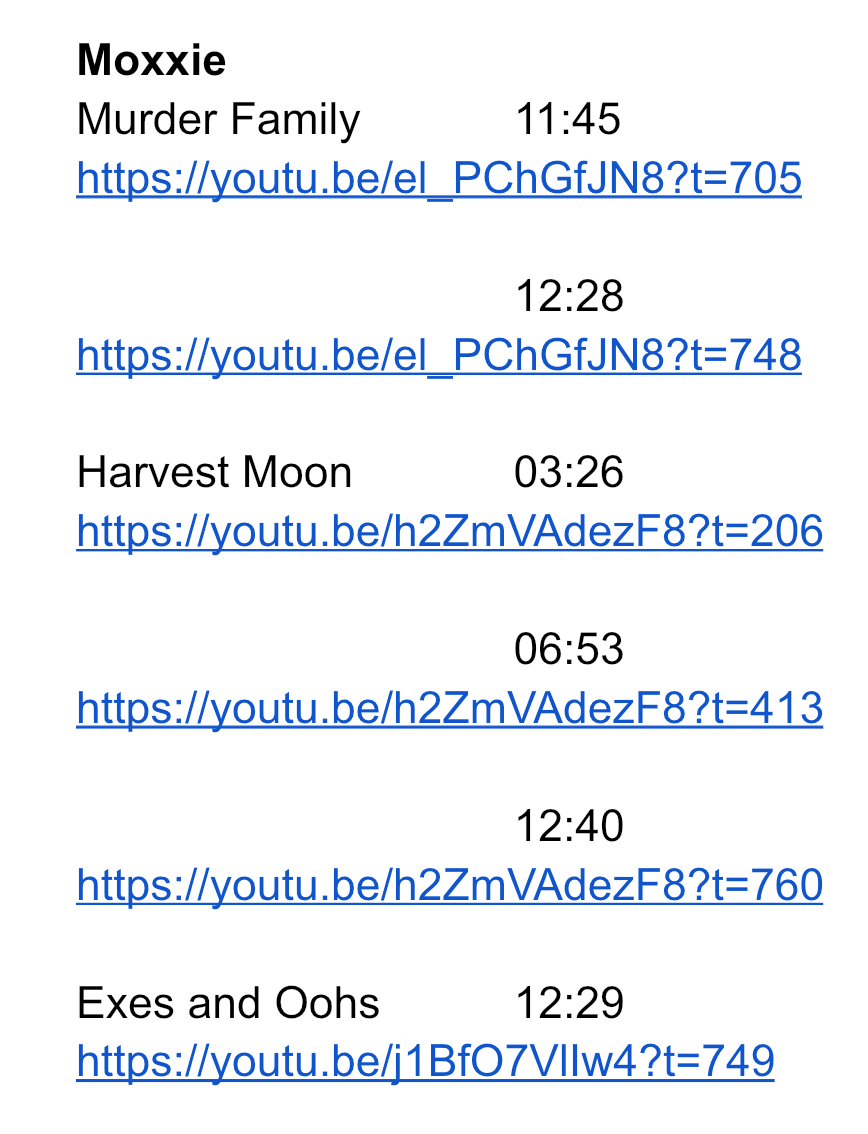Screen dimensions: 868x1134
Task: Open the Murder Family link ending t=705
Action: (x=439, y=179)
